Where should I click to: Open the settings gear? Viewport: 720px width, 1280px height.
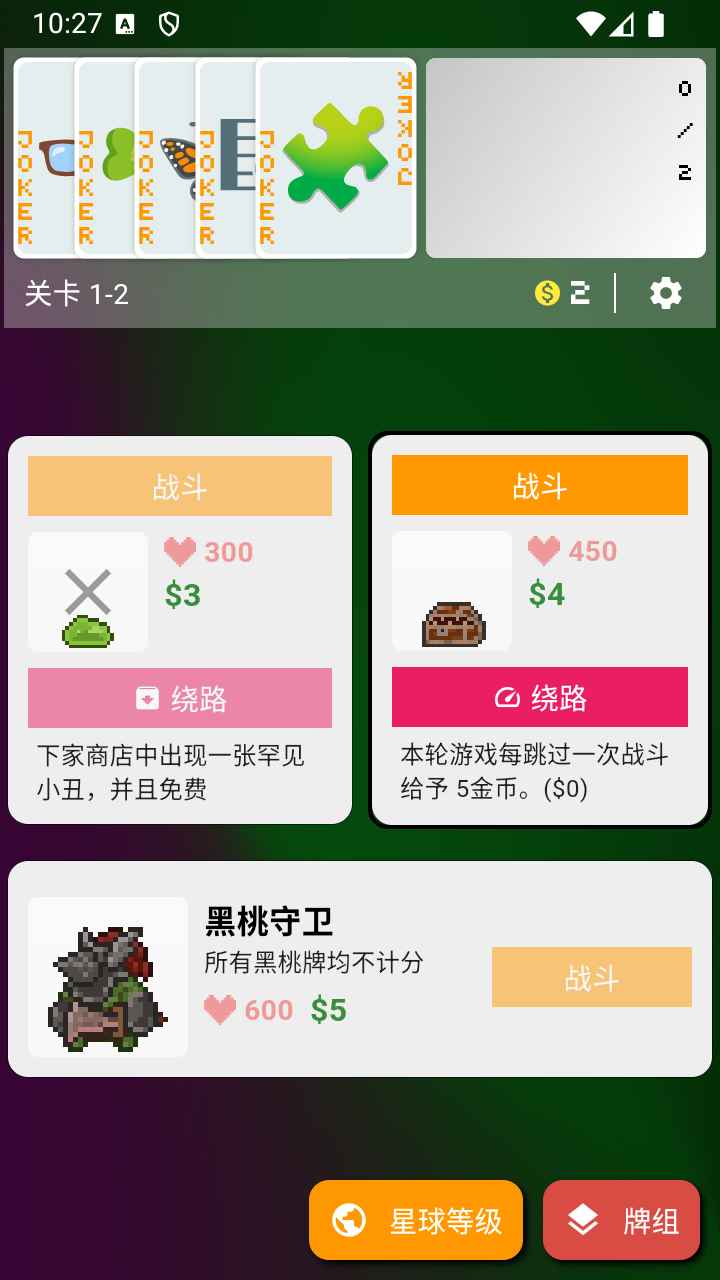pos(666,293)
